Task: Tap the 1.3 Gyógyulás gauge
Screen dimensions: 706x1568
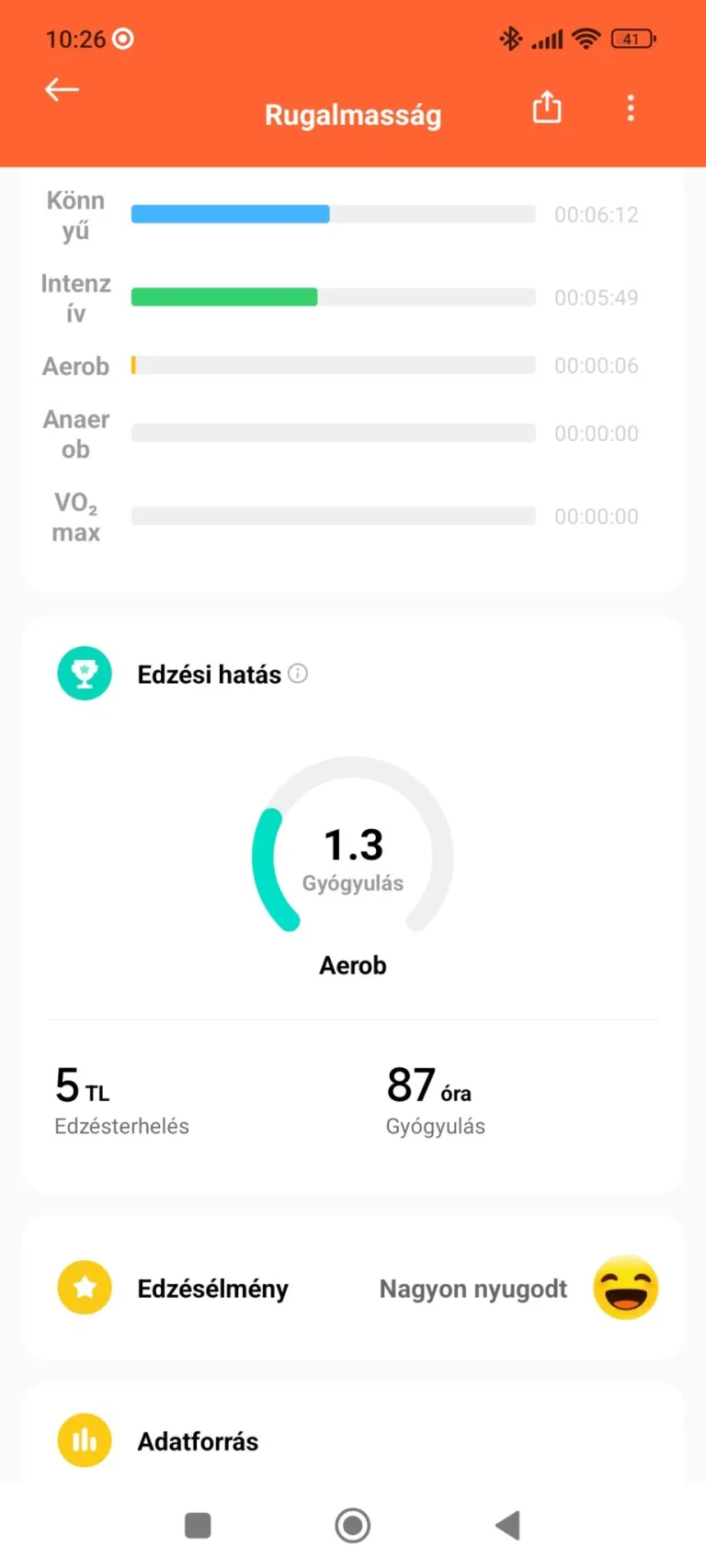Action: (x=353, y=856)
